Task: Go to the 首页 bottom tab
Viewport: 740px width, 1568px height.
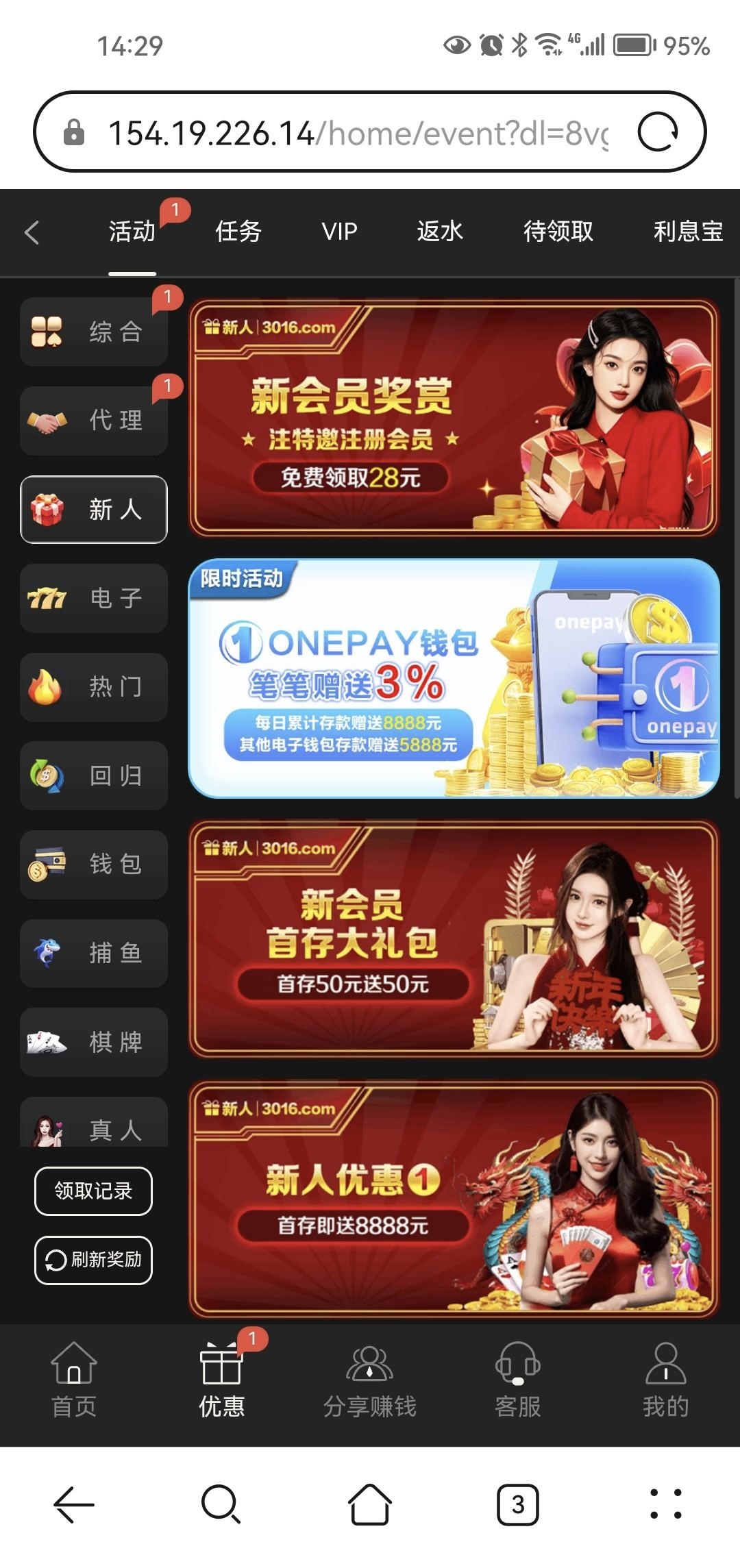Action: tap(74, 1380)
